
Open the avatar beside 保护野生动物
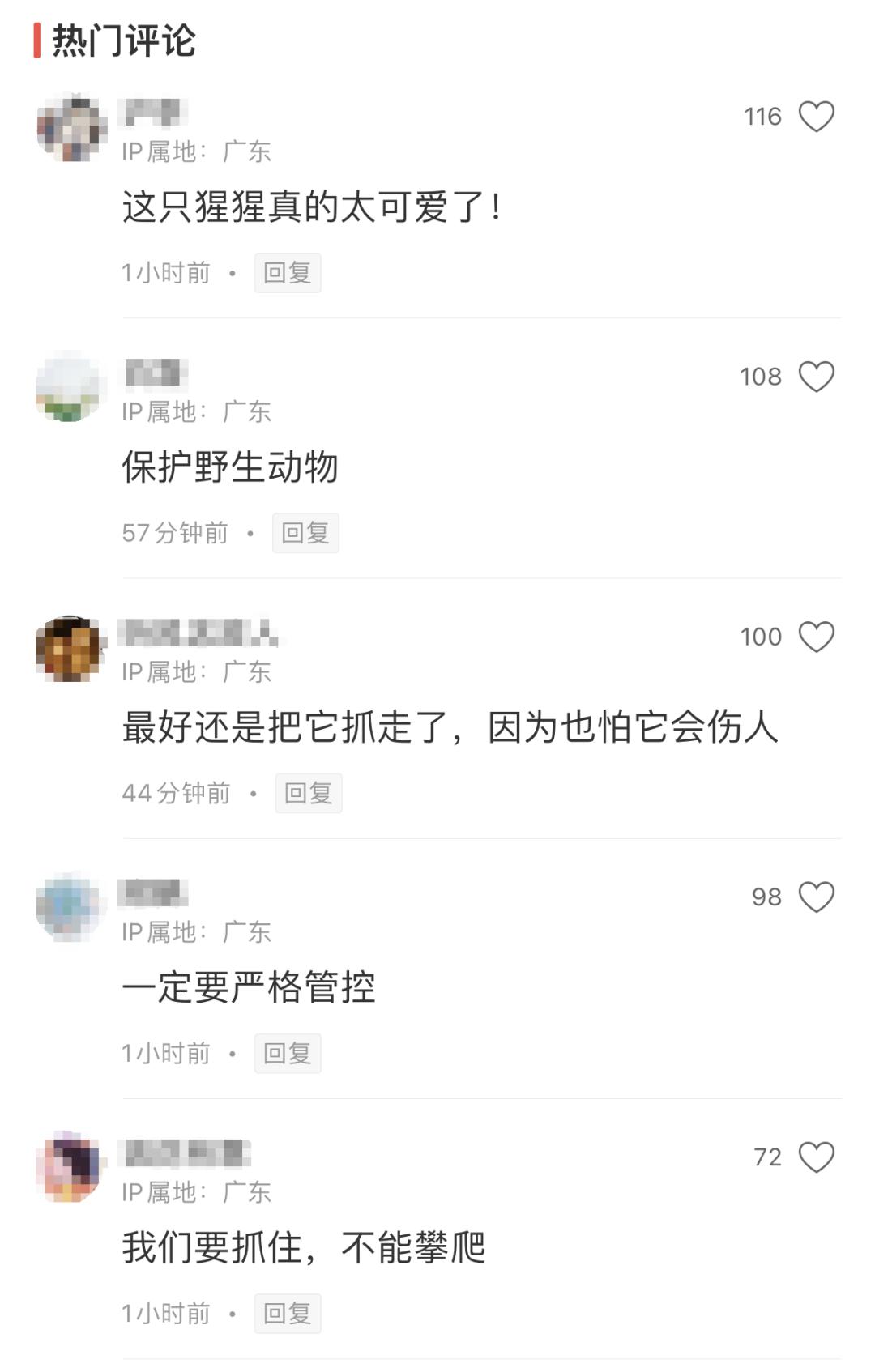[72, 388]
